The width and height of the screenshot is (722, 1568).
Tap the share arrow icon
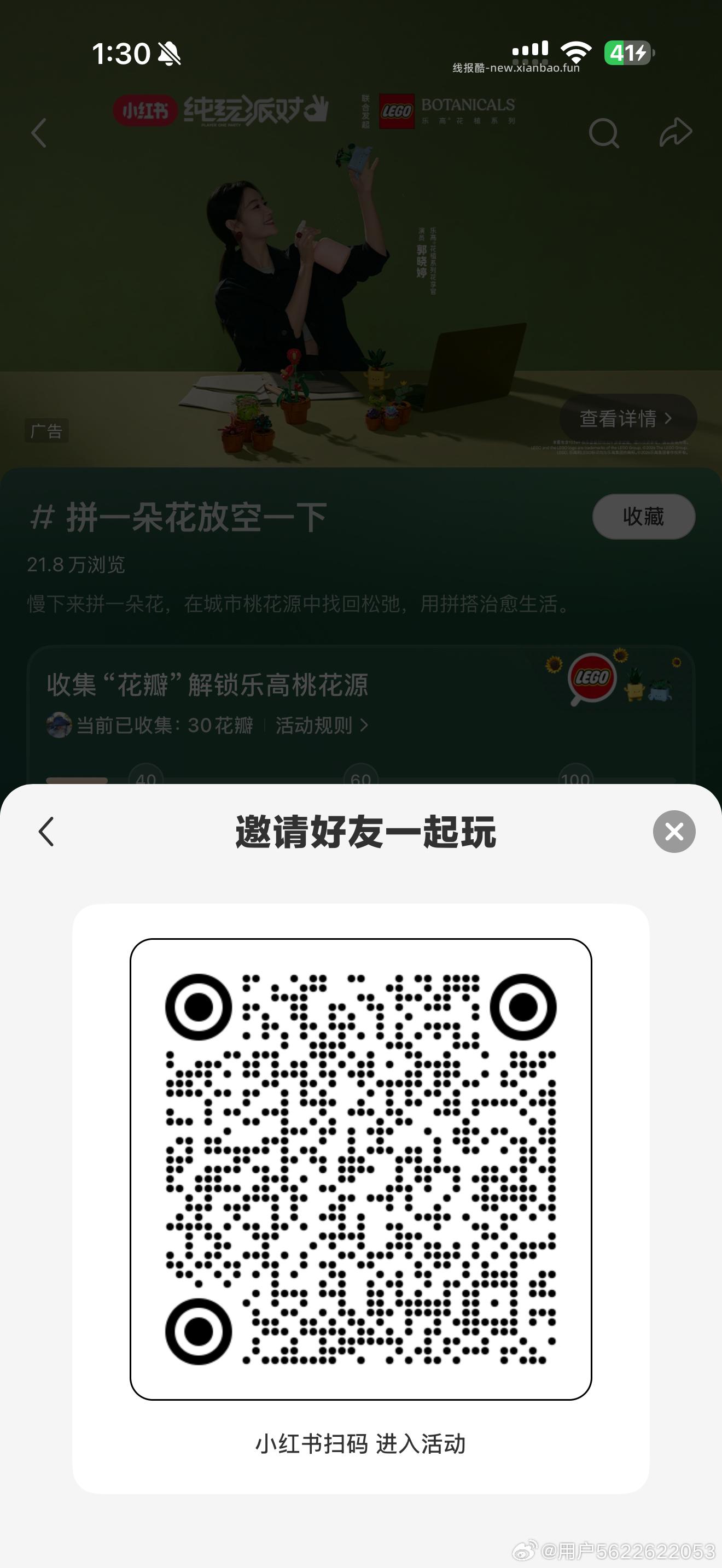click(675, 134)
